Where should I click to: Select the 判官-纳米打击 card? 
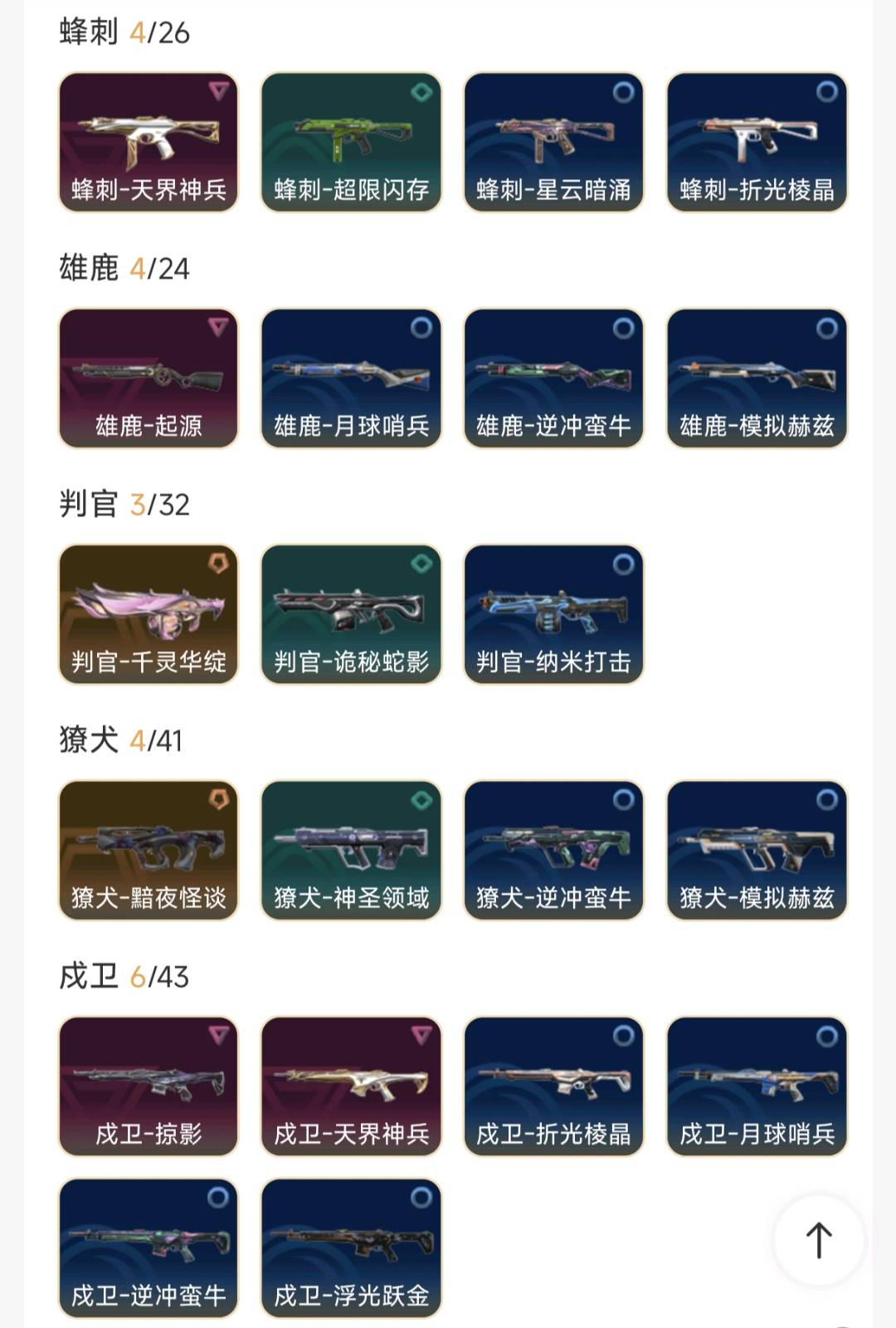[x=553, y=614]
